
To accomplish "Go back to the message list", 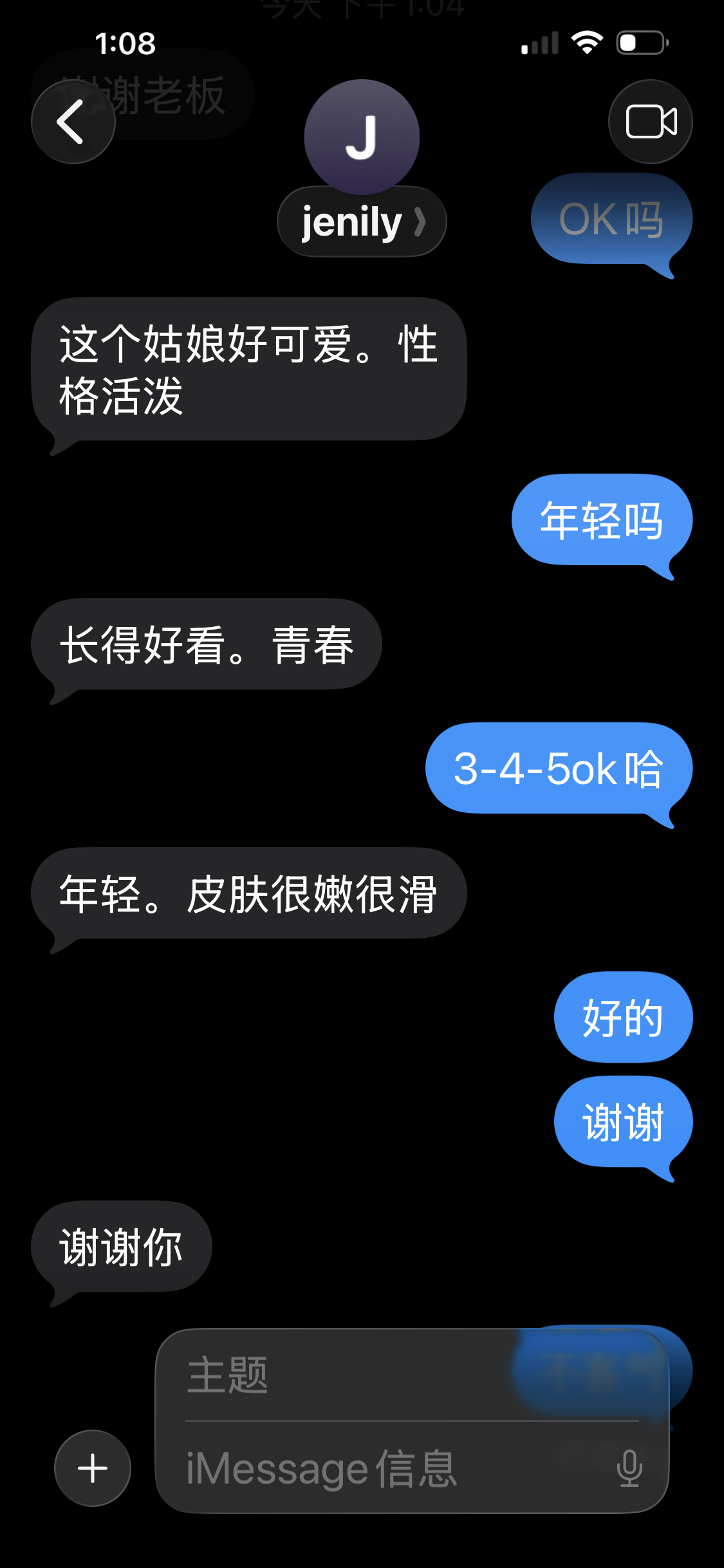I will pos(73,122).
